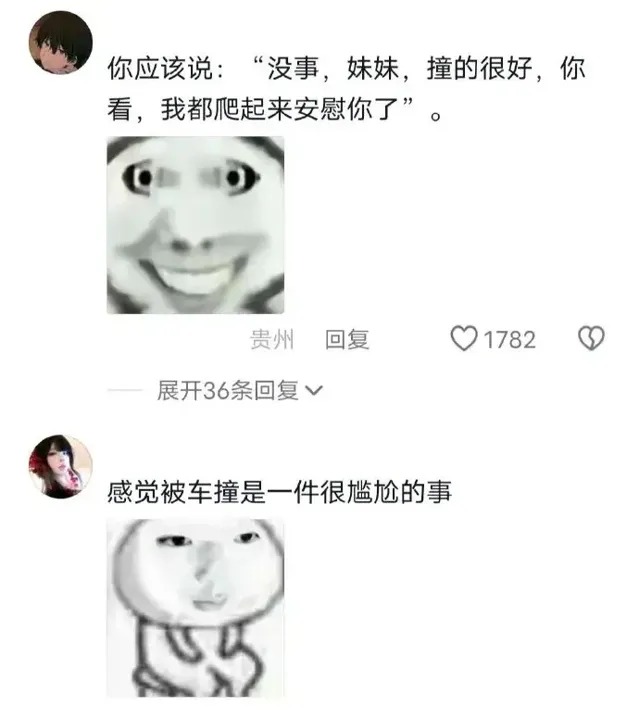The image size is (639, 707).
Task: Open second commenter's profile avatar
Action: pyautogui.click(x=60, y=466)
